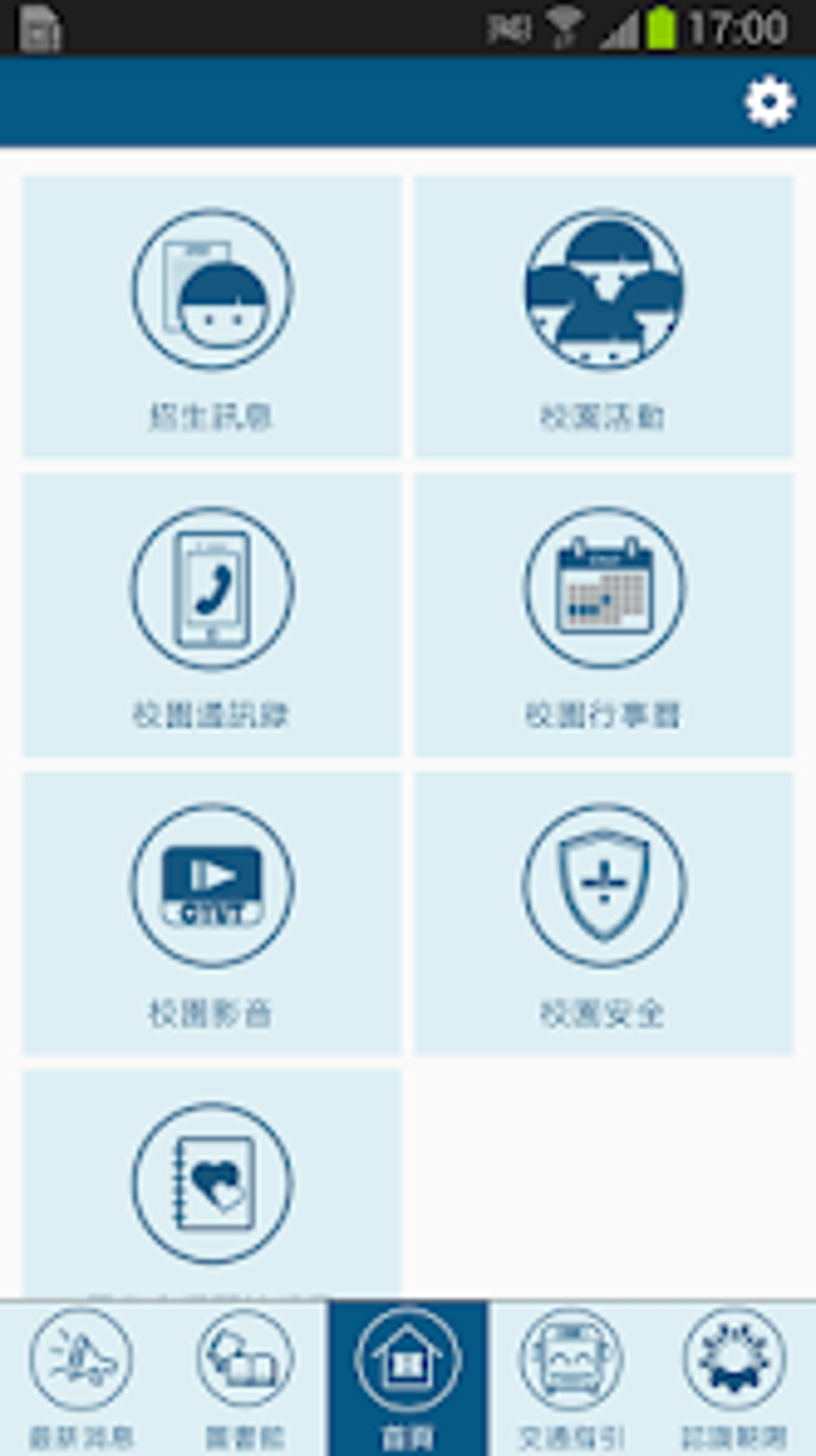Open the 校園安全 campus safety tile
Image resolution: width=816 pixels, height=1456 pixels.
click(x=604, y=913)
